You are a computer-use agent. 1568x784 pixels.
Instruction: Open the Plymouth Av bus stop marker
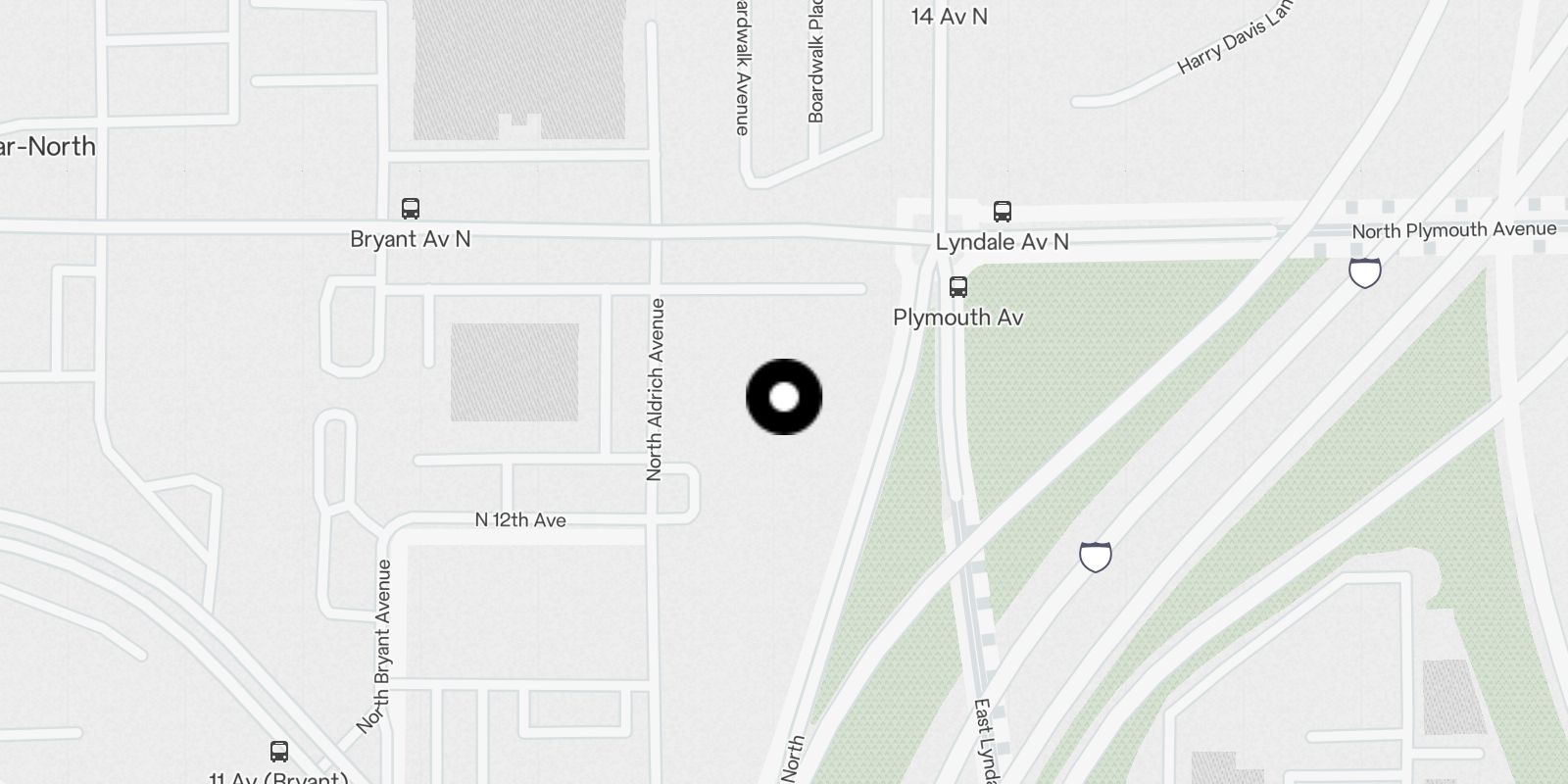click(957, 287)
